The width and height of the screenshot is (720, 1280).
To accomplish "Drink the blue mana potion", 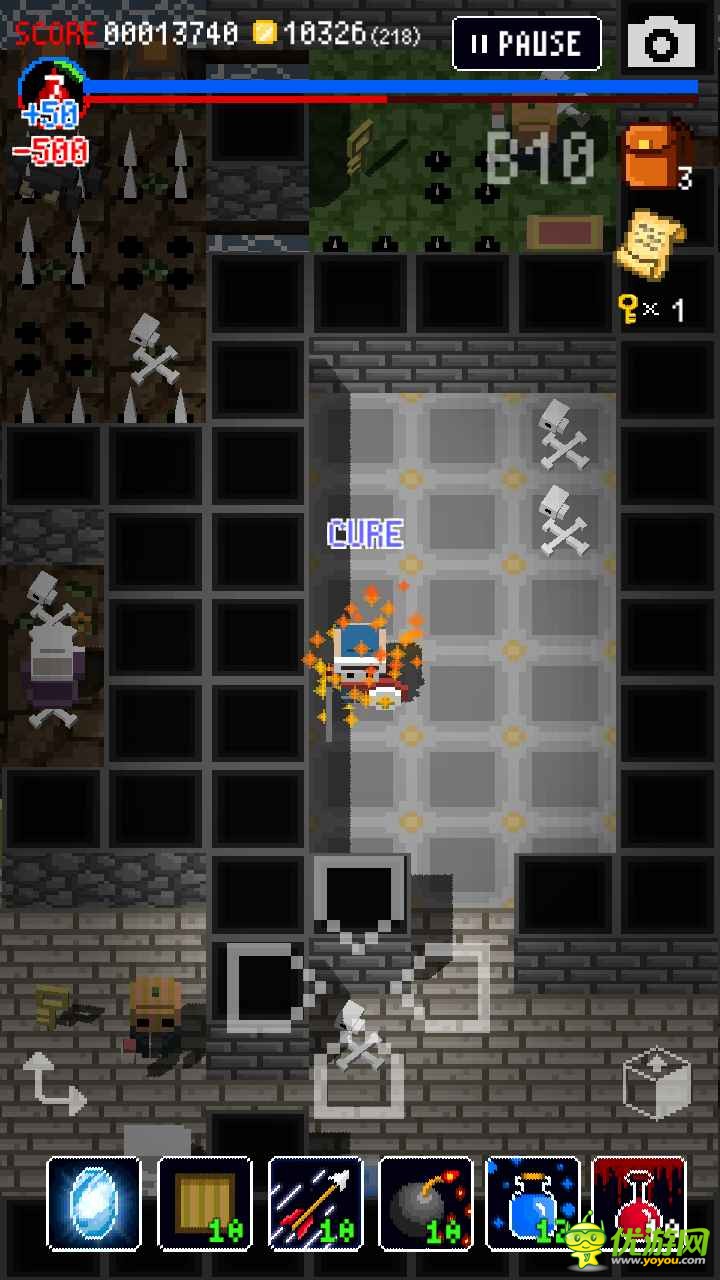I will 533,1204.
